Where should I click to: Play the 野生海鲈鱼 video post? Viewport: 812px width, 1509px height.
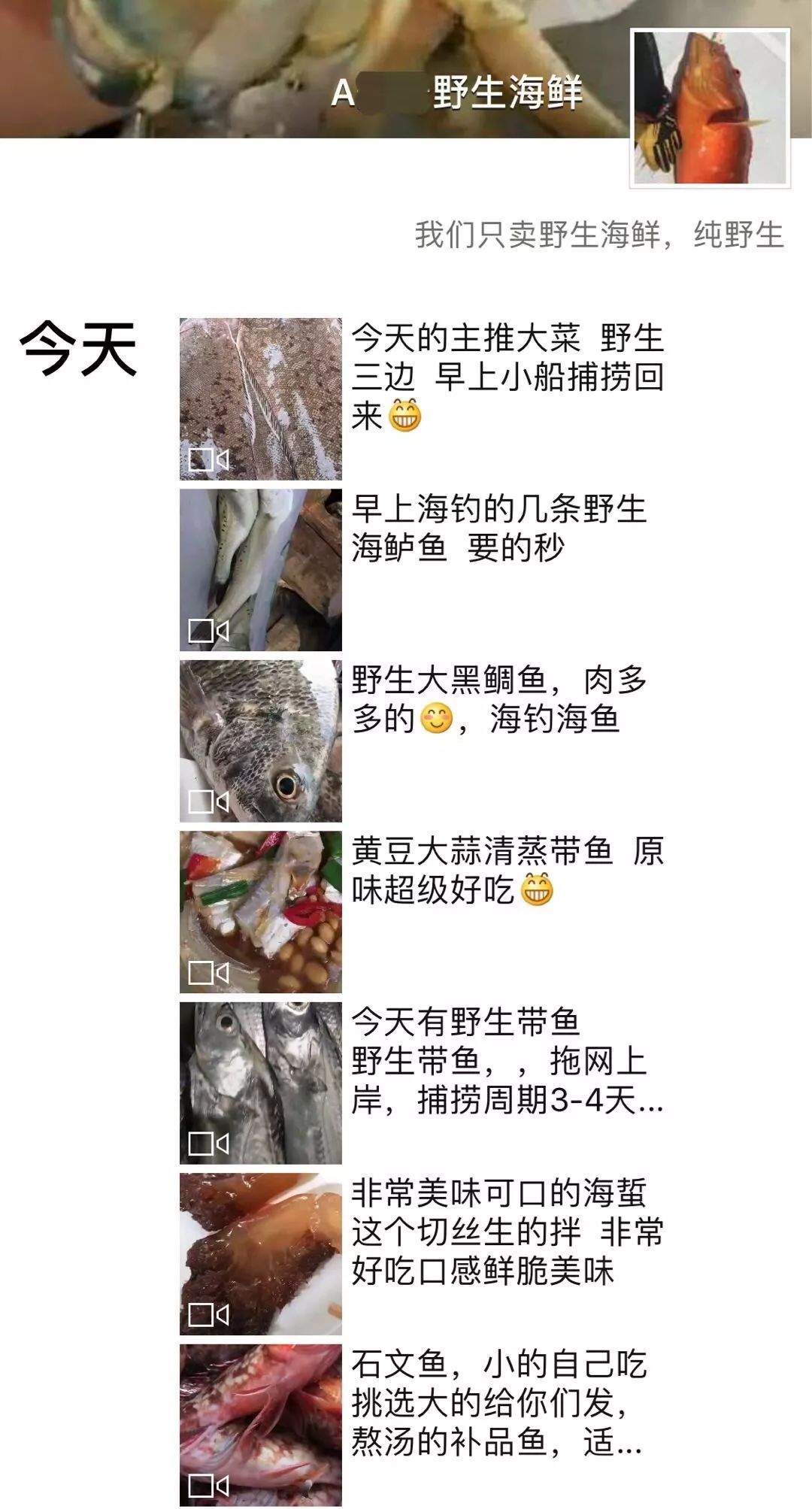[260, 570]
